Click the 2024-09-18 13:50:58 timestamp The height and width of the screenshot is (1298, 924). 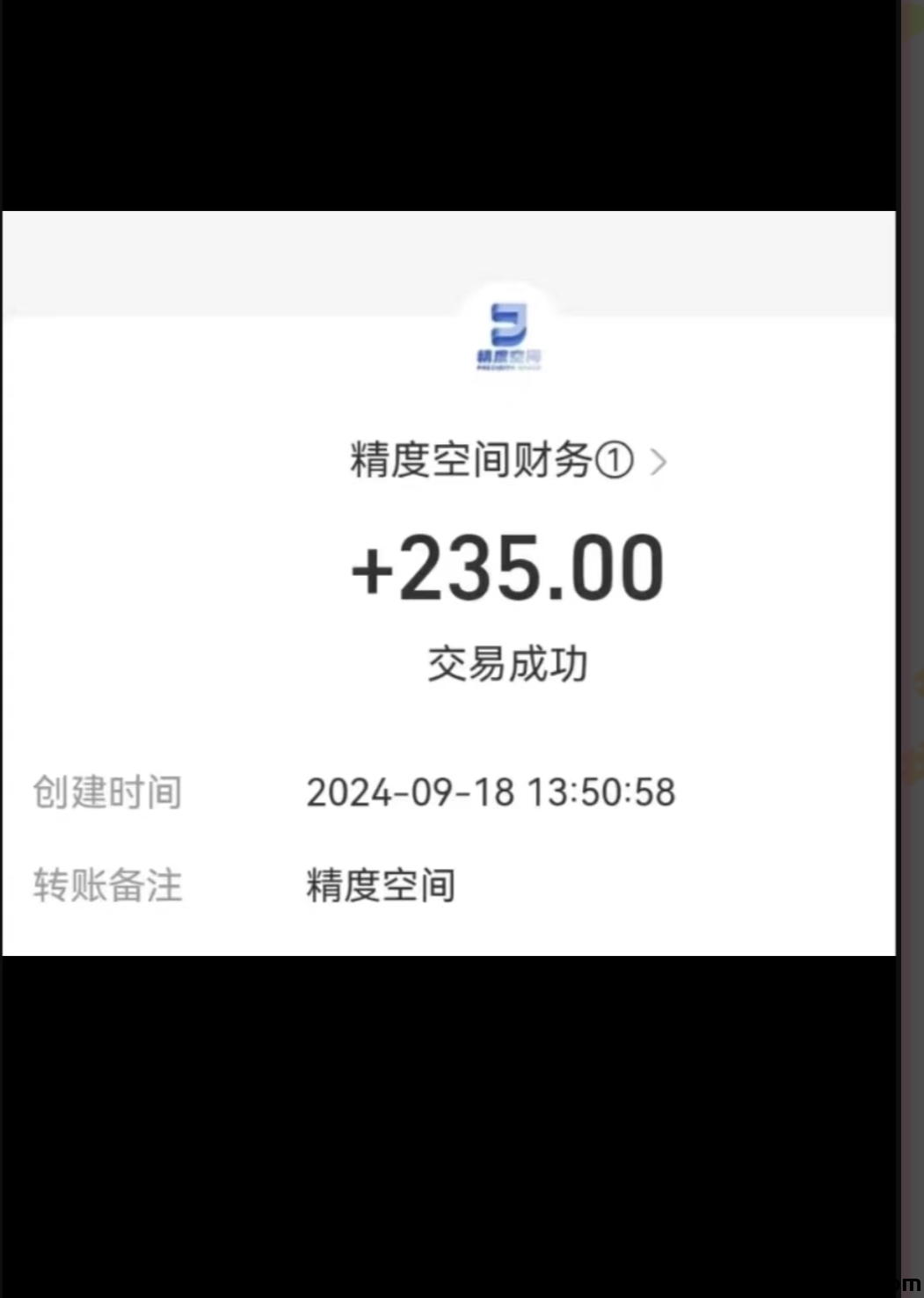[490, 791]
